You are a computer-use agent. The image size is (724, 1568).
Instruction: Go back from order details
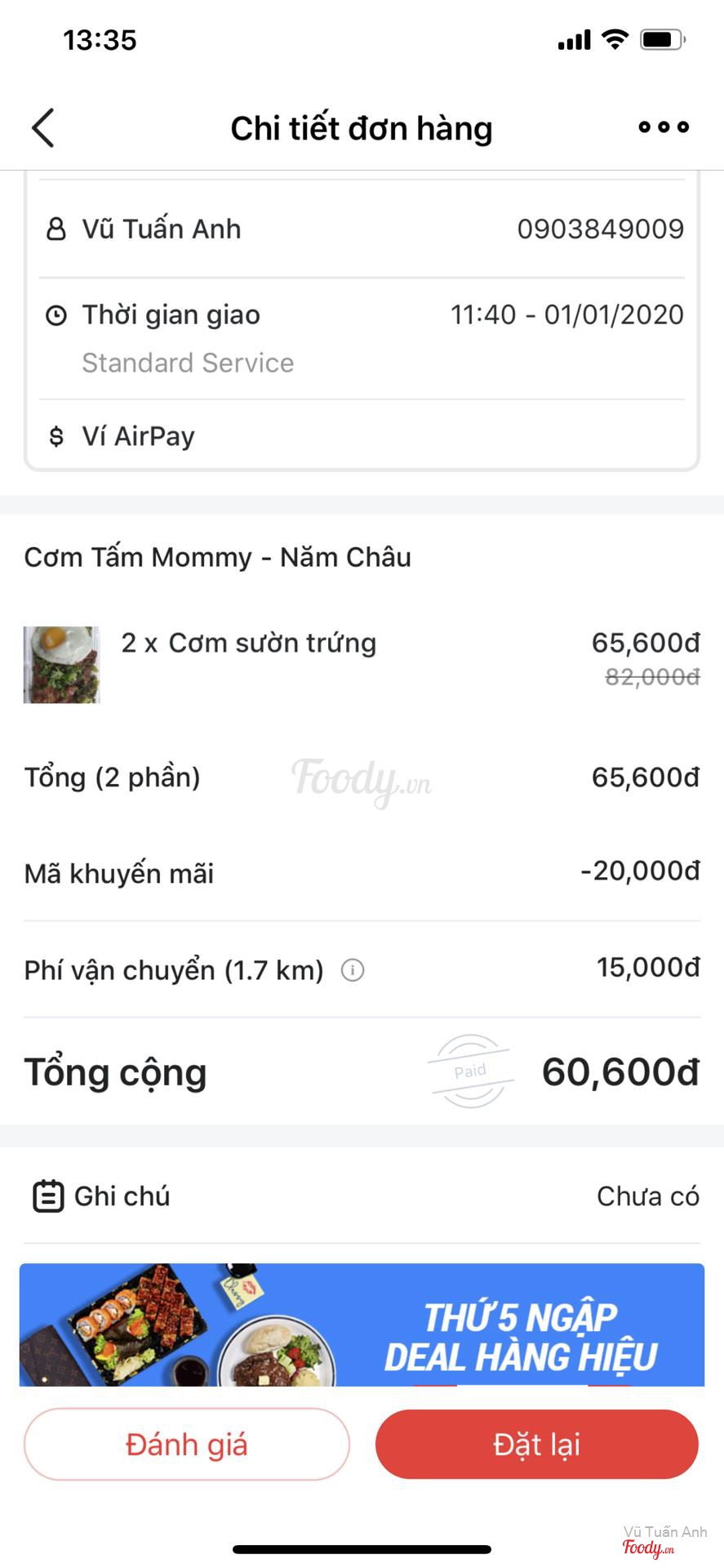[x=43, y=128]
